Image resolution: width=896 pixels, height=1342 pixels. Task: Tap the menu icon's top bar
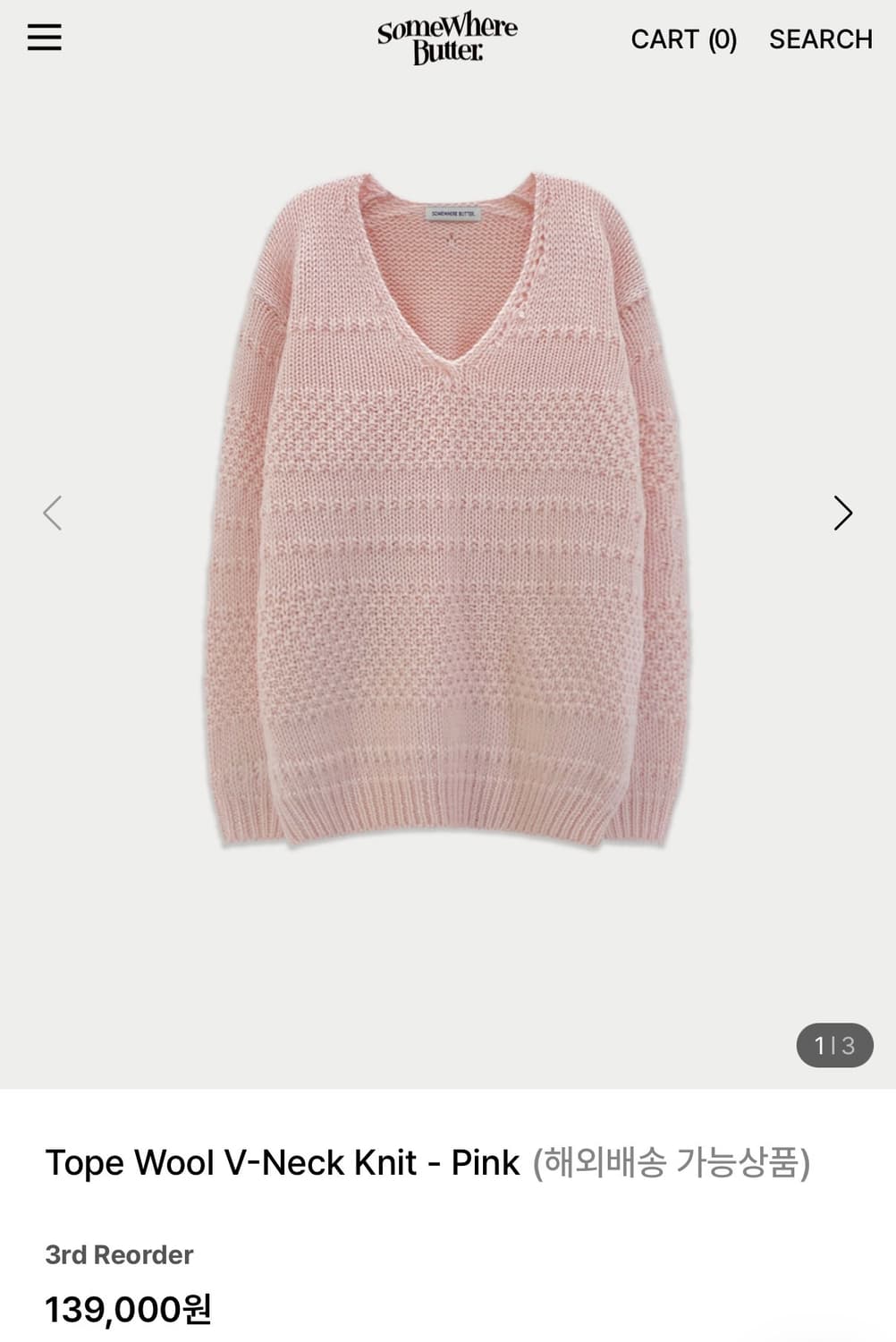click(43, 27)
